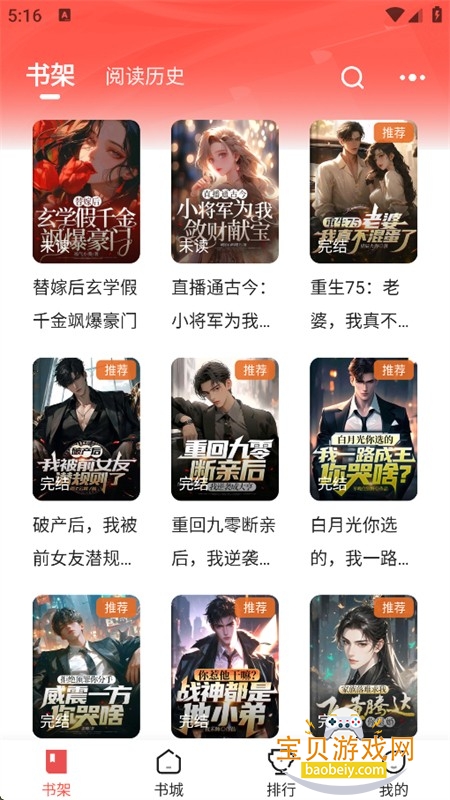The image size is (450, 800).
Task: Select the 书架 top tab
Action: 51,76
